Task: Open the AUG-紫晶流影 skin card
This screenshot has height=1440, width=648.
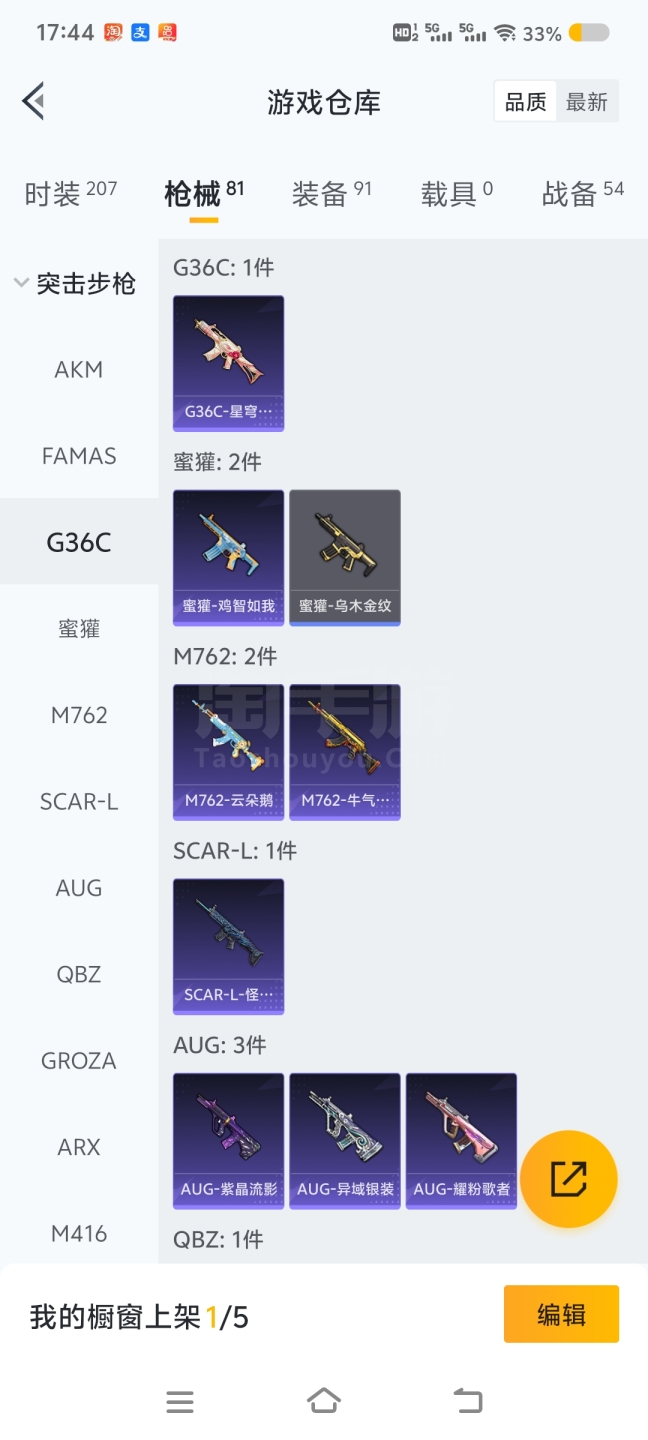Action: (228, 1141)
